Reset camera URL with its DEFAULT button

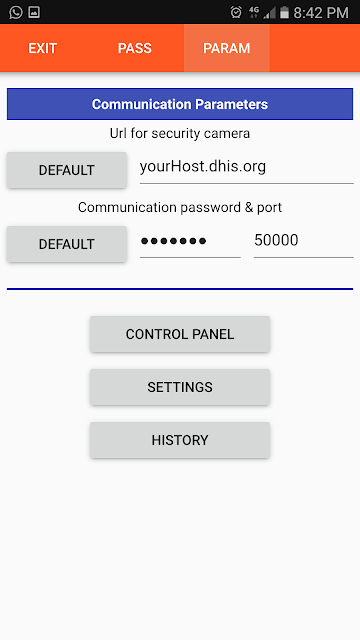point(67,170)
